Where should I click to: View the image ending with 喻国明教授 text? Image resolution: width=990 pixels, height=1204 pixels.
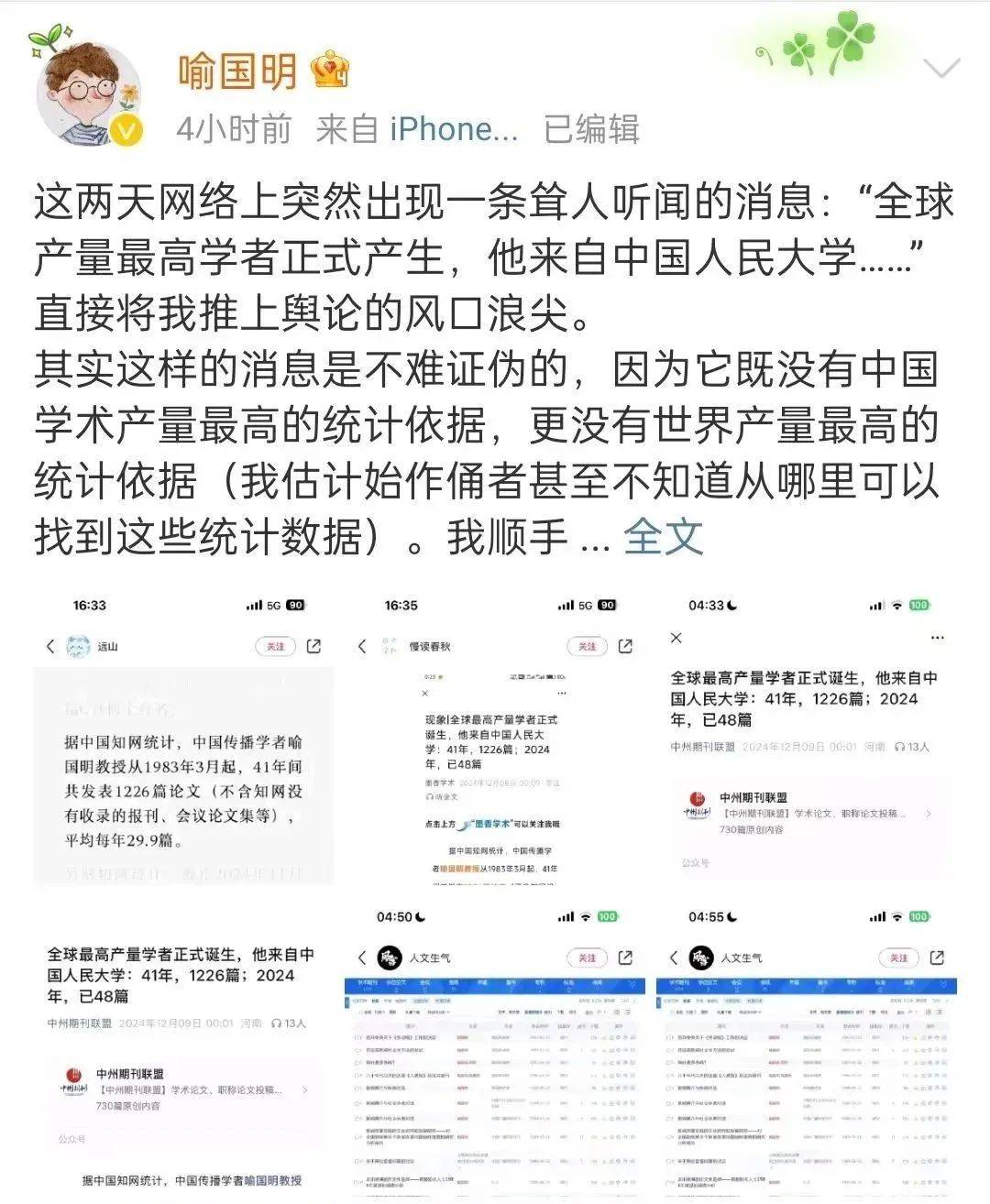[183, 1054]
